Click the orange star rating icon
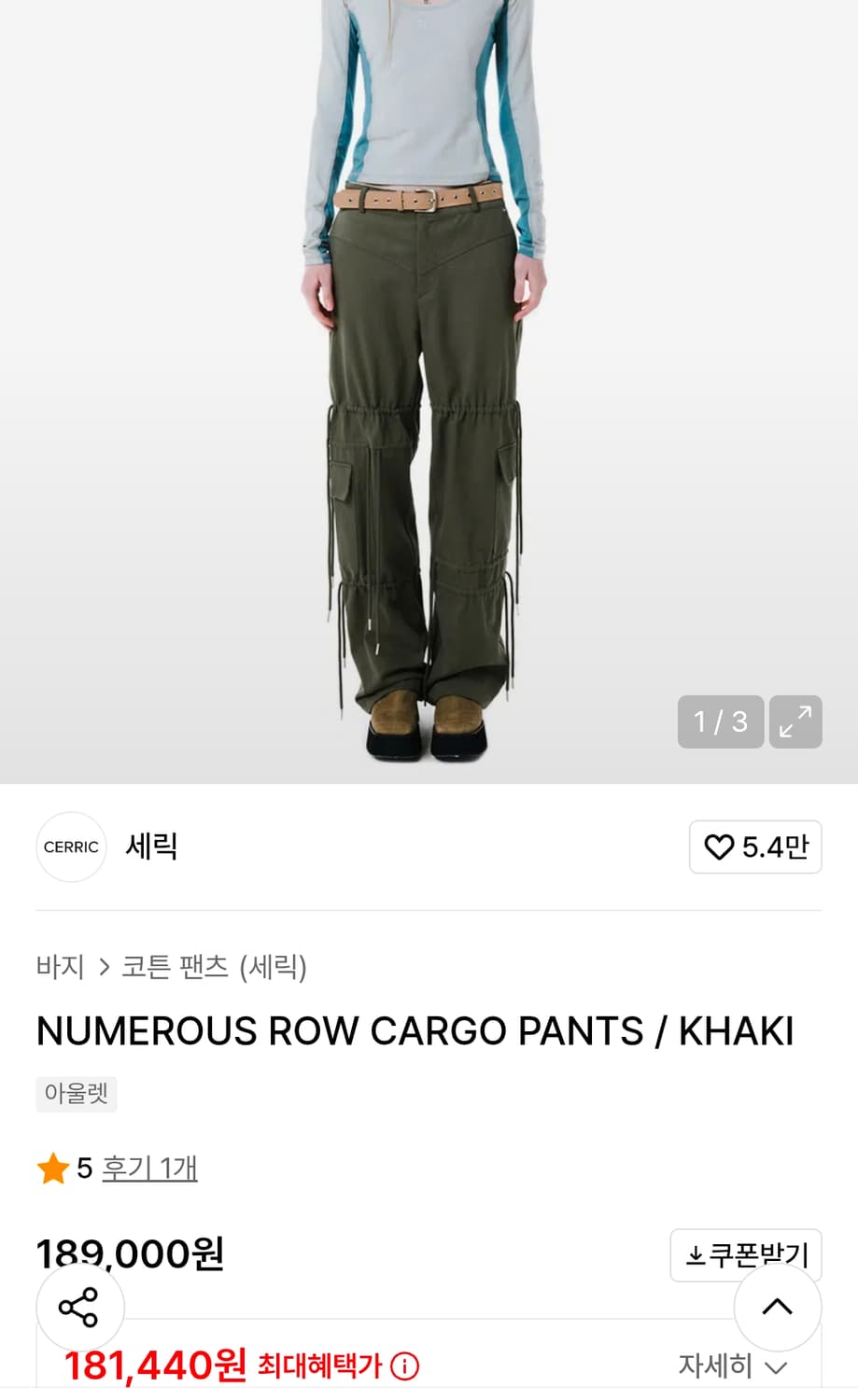Viewport: 858px width, 1400px height. [x=53, y=1168]
